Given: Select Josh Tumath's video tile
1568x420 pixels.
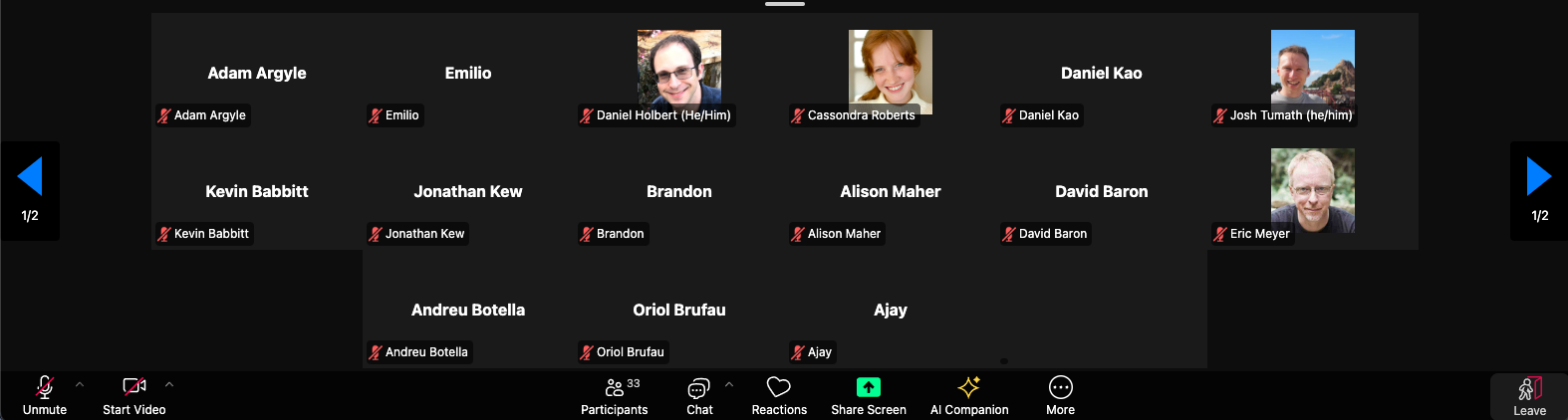Looking at the screenshot, I should [1313, 72].
